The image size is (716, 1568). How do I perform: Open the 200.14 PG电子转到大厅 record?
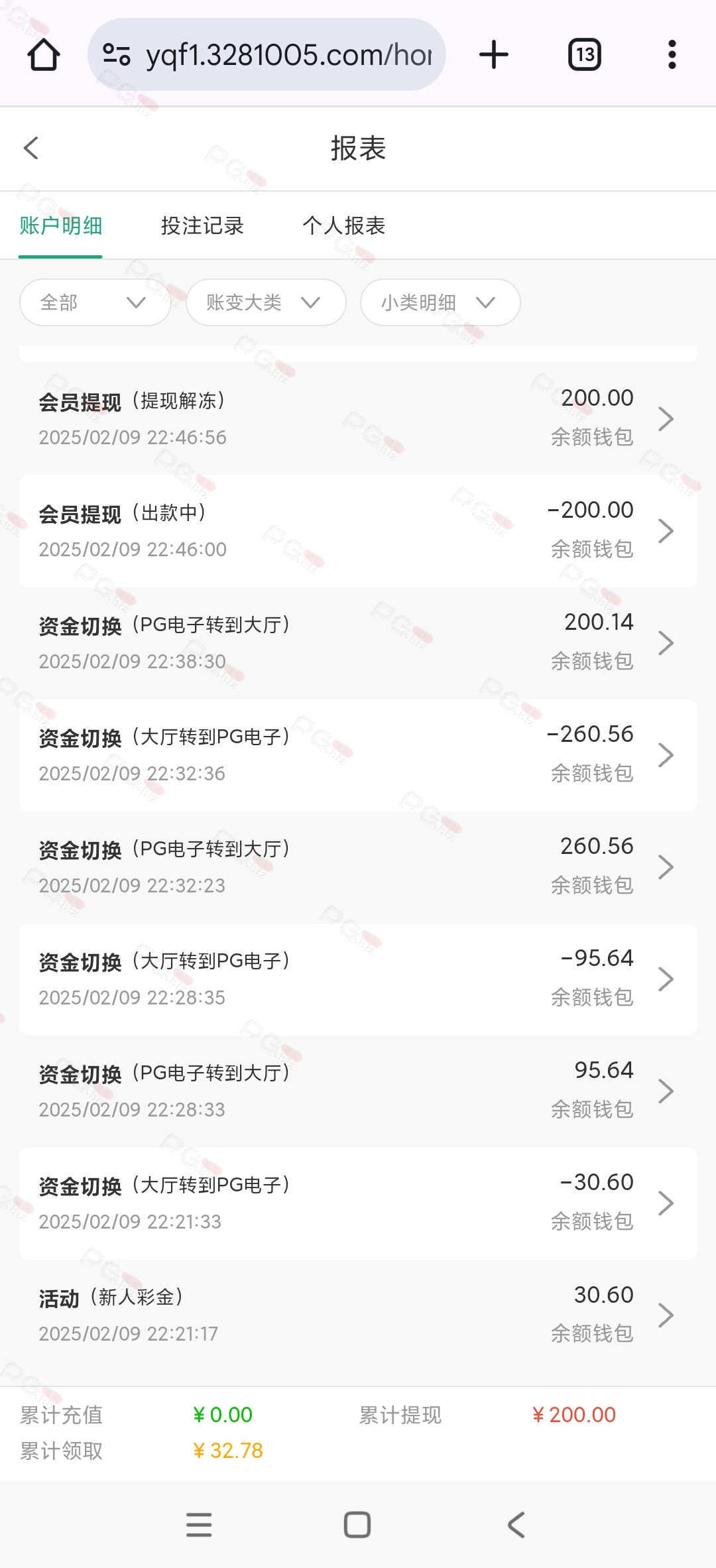pos(358,642)
